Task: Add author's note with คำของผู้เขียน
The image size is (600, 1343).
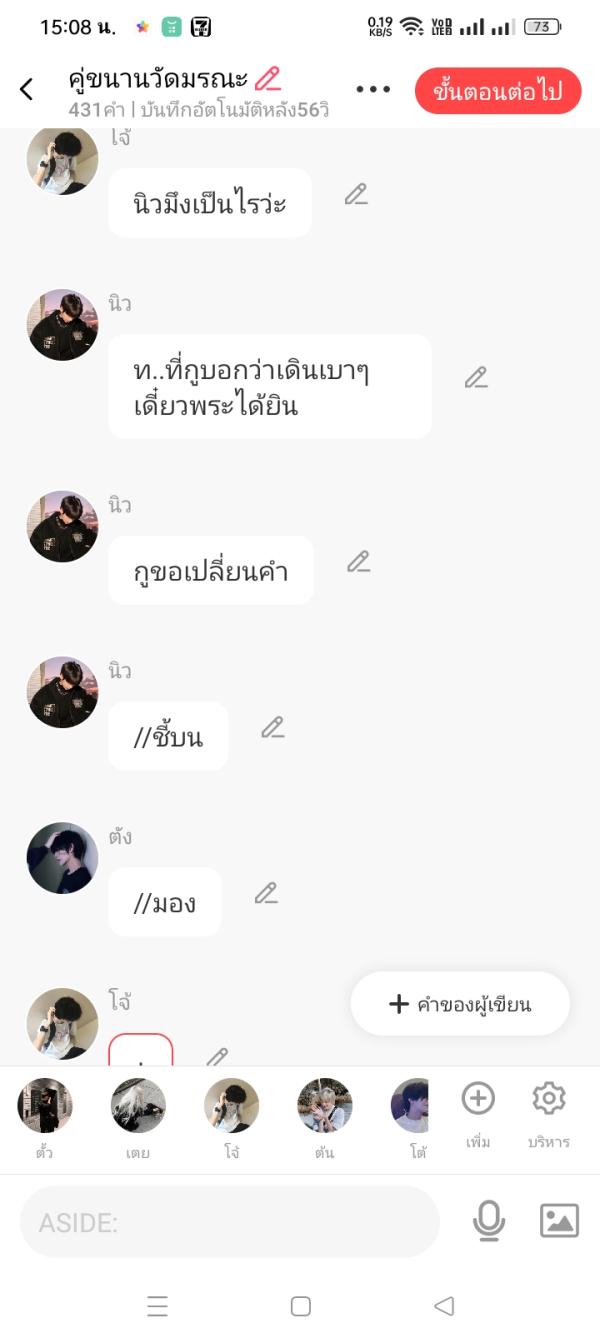Action: pos(460,1004)
